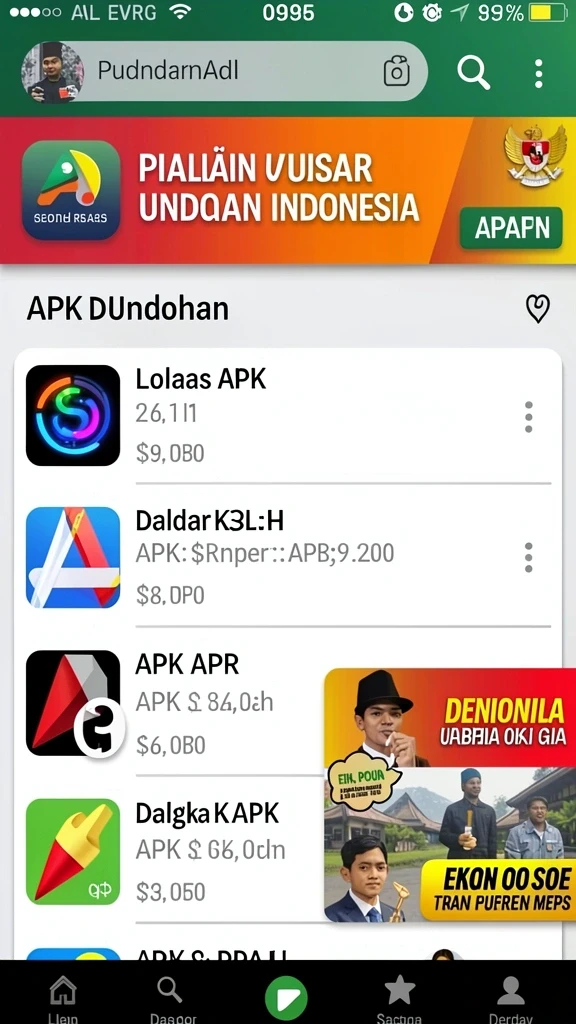This screenshot has width=576, height=1024.
Task: Open the top-right overflow menu
Action: [x=538, y=73]
